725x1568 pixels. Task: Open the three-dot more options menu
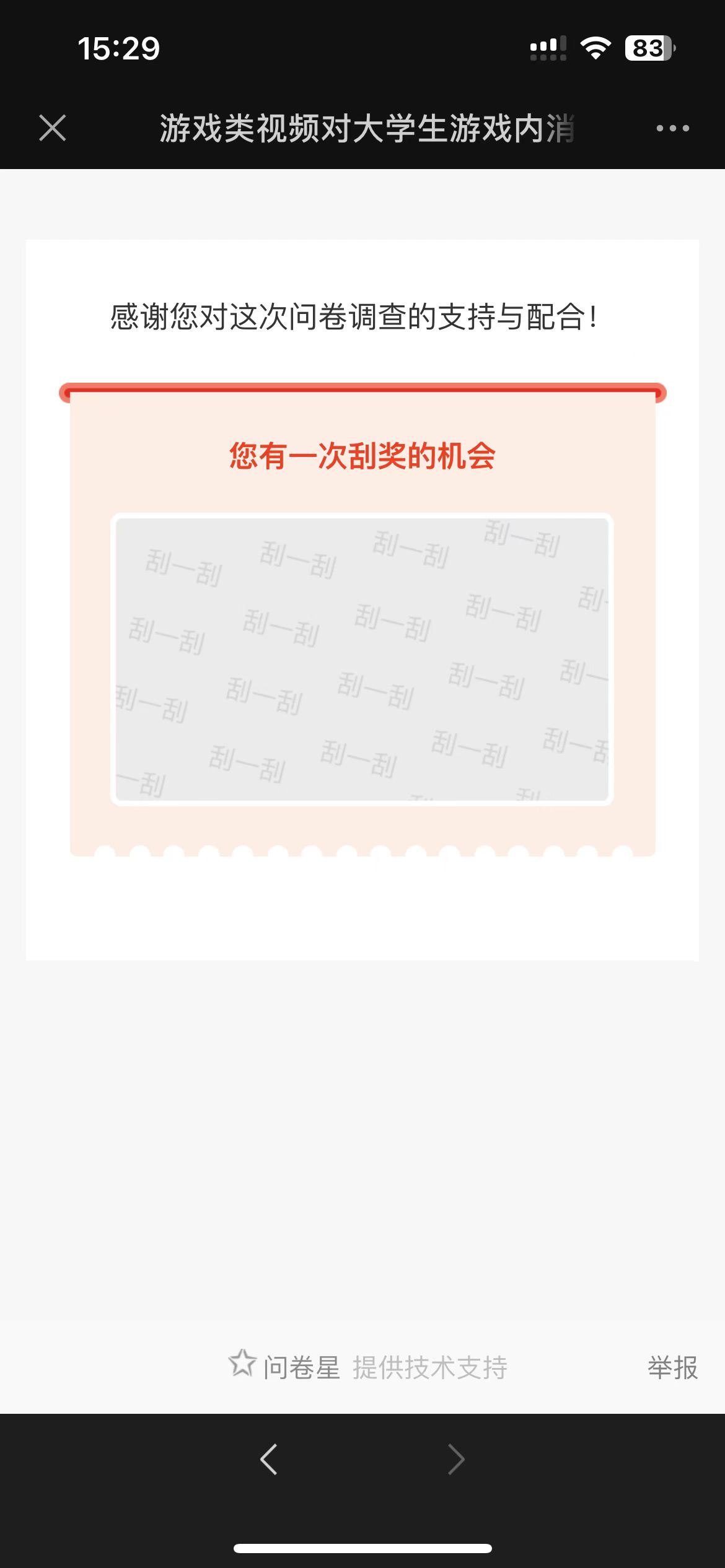(672, 128)
